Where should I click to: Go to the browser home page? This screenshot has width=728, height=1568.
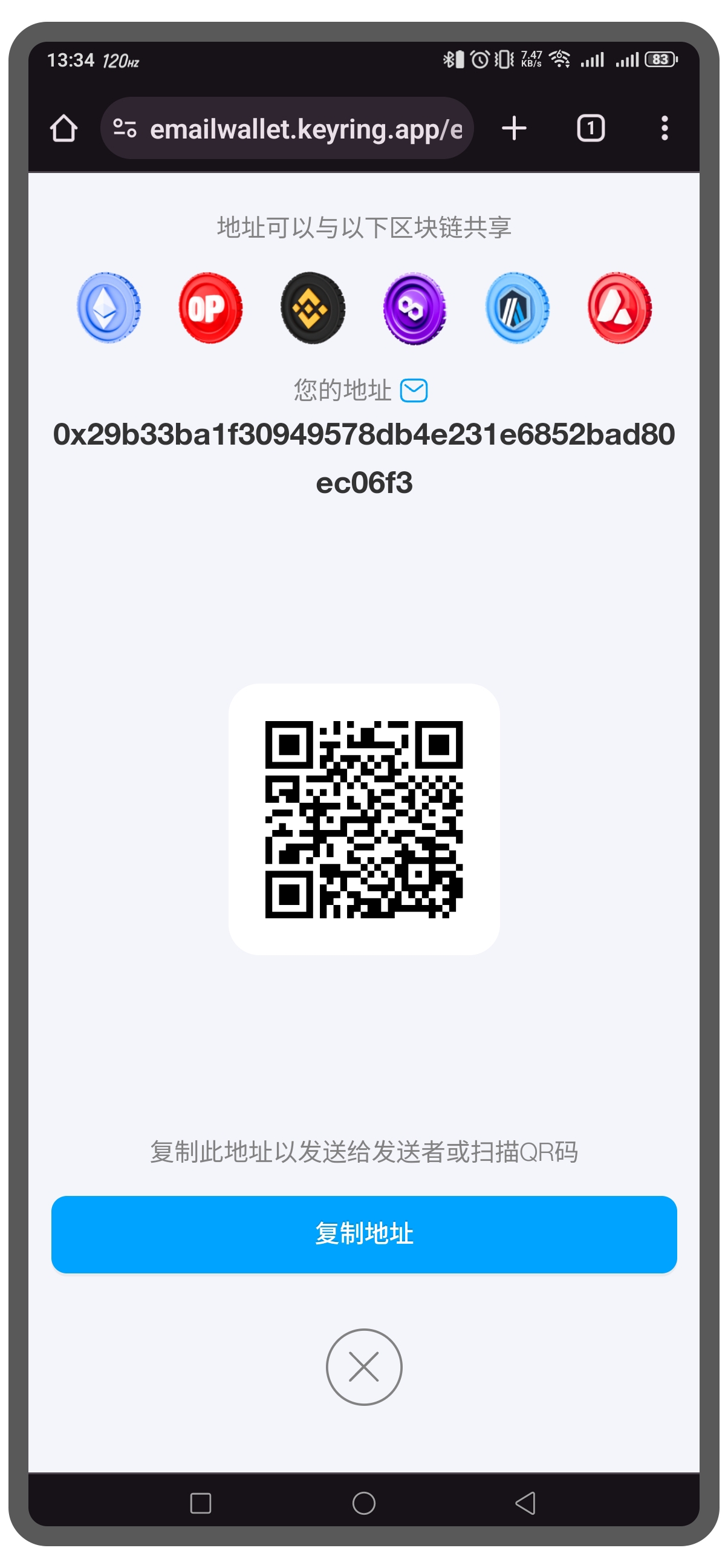click(x=63, y=128)
